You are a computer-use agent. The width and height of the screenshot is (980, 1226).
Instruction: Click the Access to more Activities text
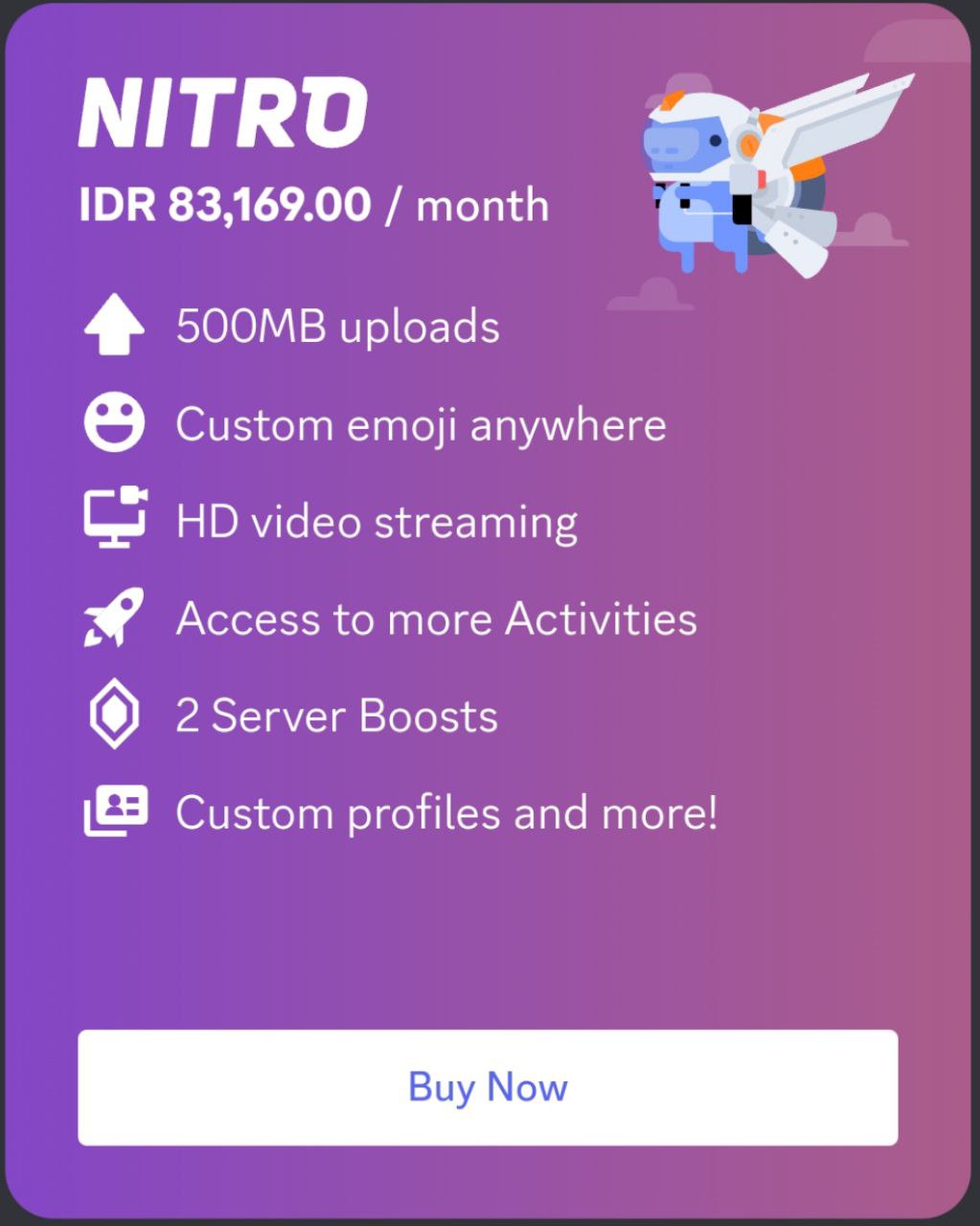436,618
